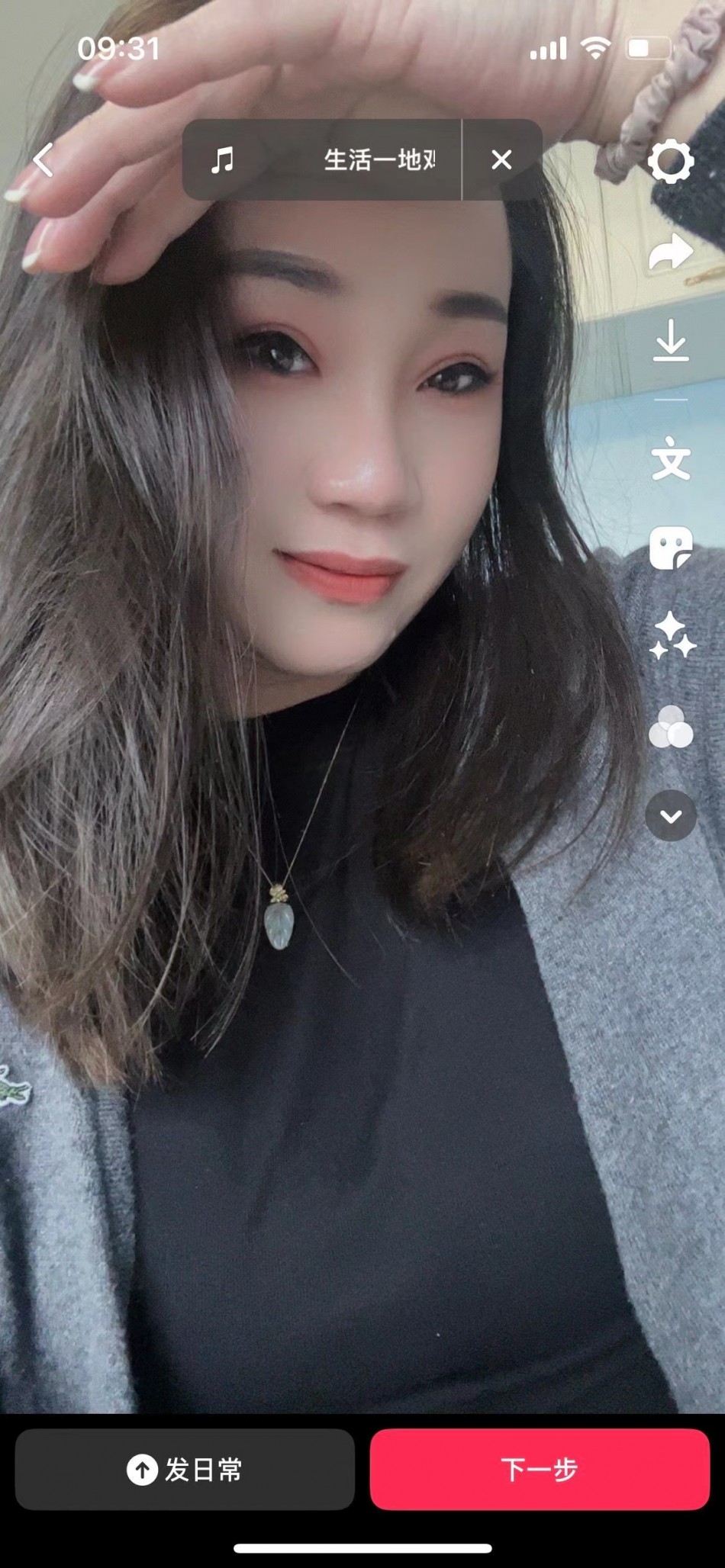Go back with the left arrow
This screenshot has width=725, height=1568.
click(x=43, y=160)
